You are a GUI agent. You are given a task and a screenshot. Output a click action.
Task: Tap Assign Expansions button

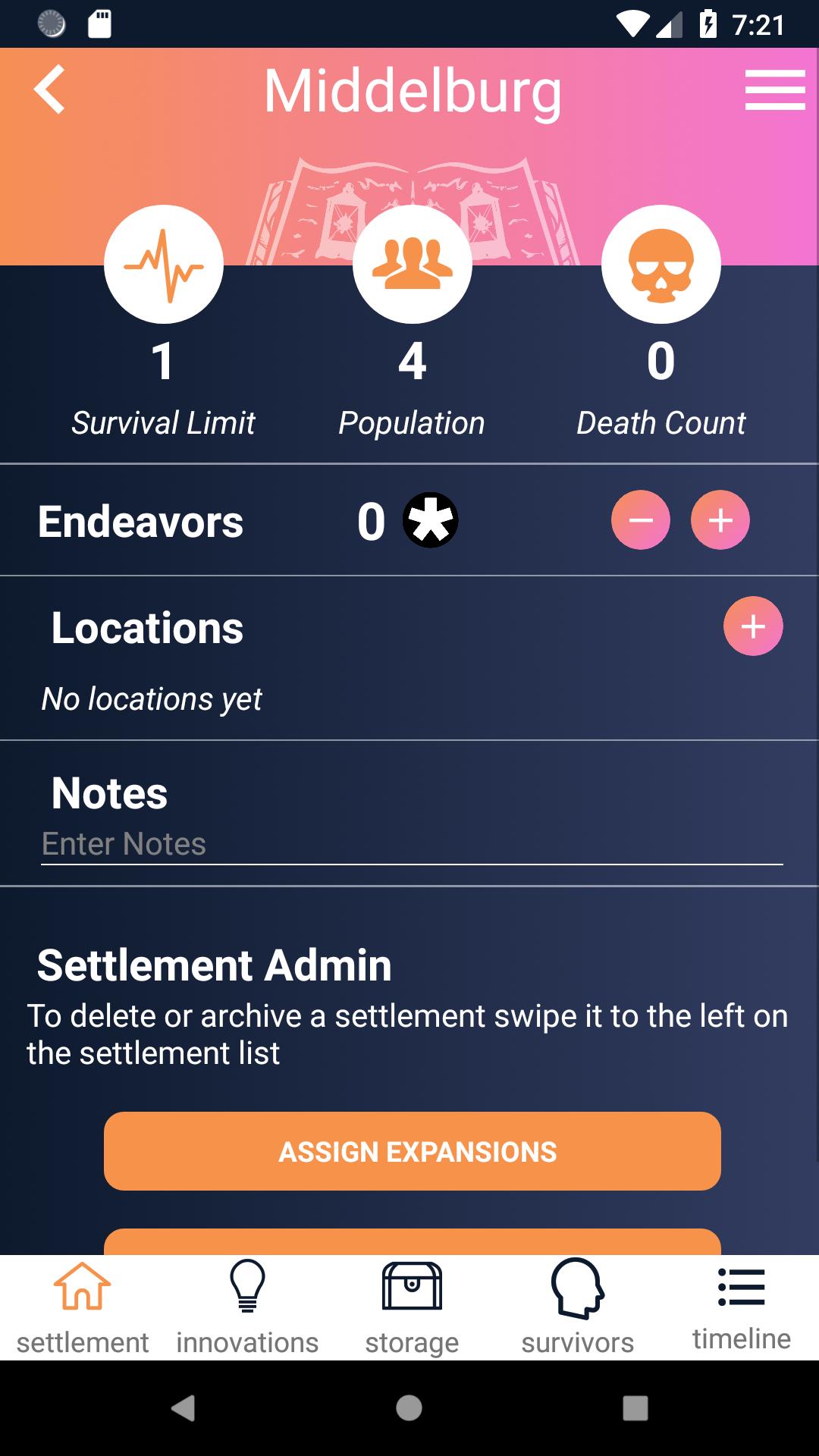point(412,1151)
